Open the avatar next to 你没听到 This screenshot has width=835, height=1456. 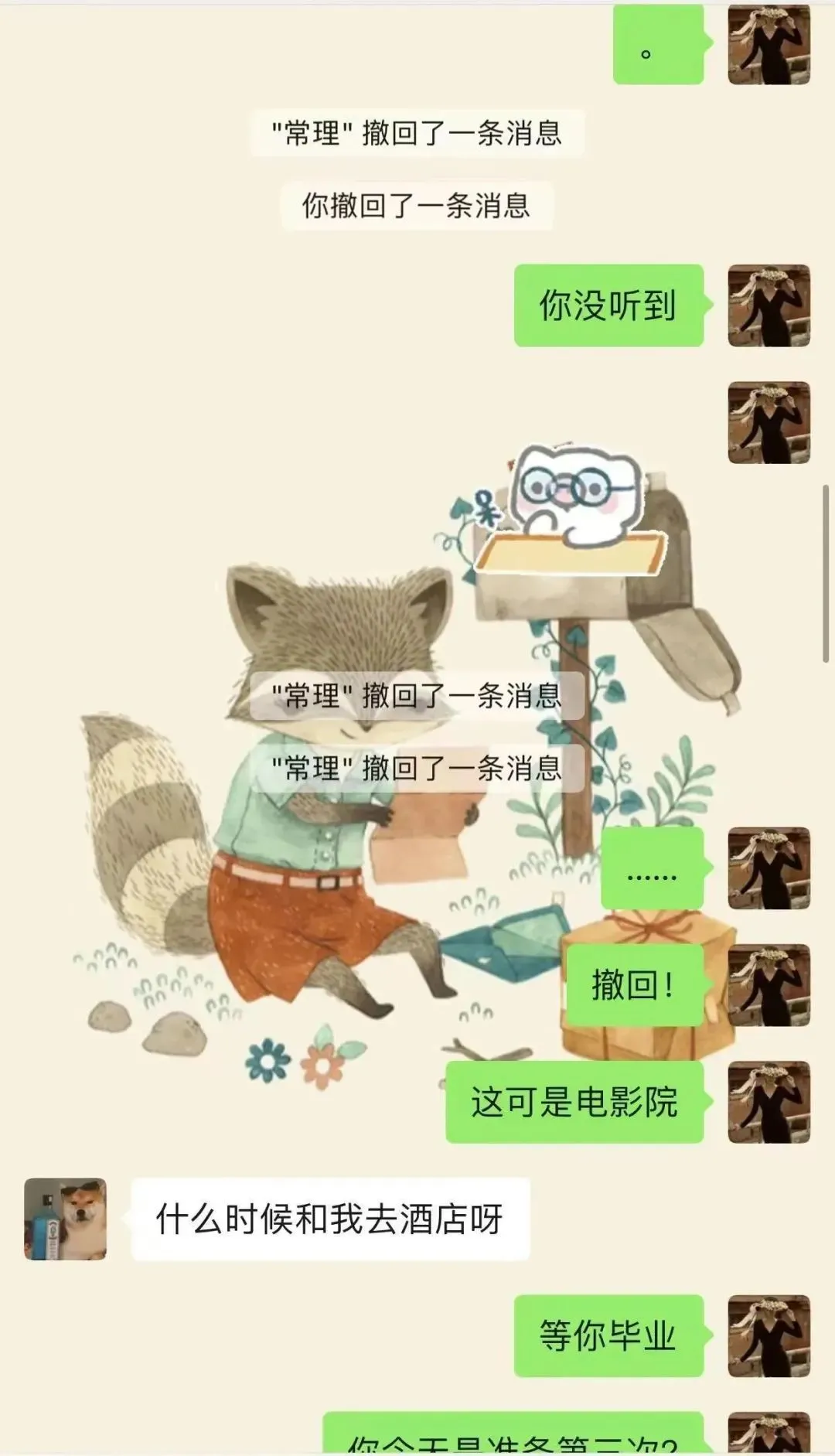point(769,305)
